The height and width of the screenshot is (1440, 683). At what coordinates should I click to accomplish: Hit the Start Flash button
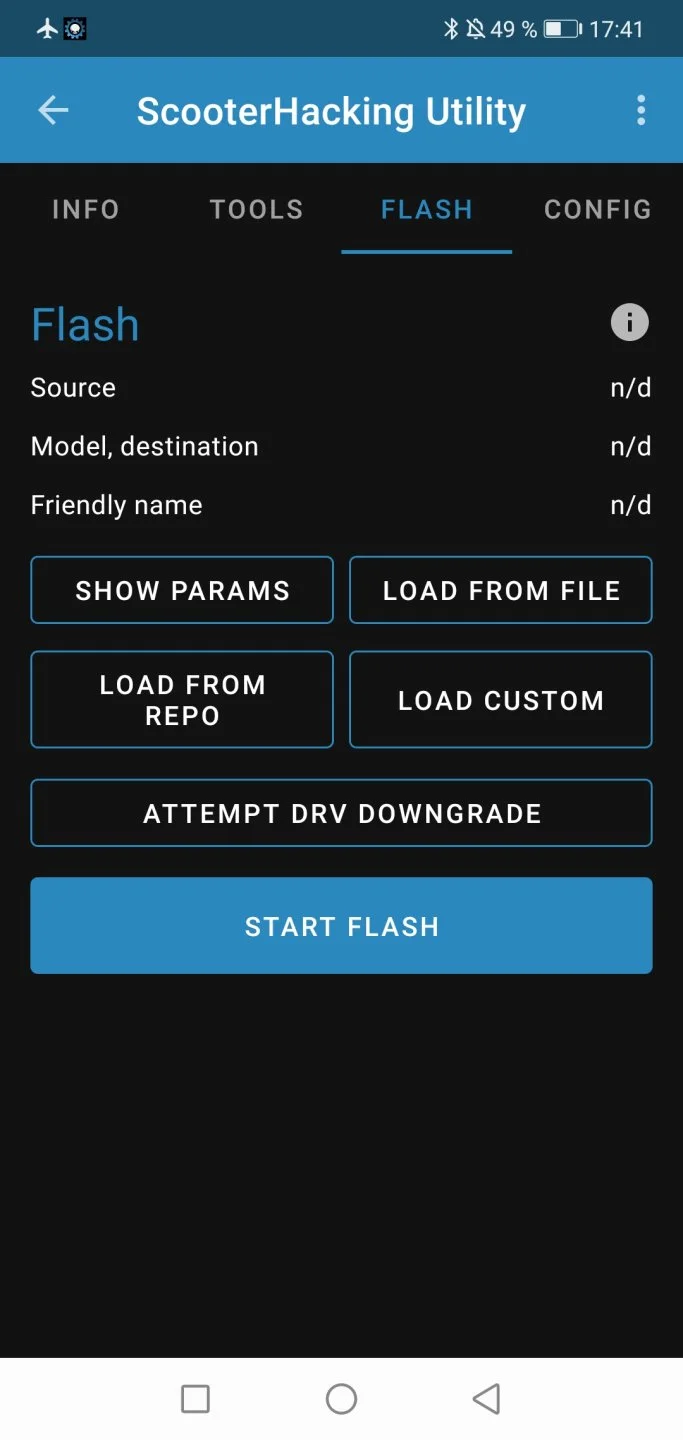(x=342, y=926)
